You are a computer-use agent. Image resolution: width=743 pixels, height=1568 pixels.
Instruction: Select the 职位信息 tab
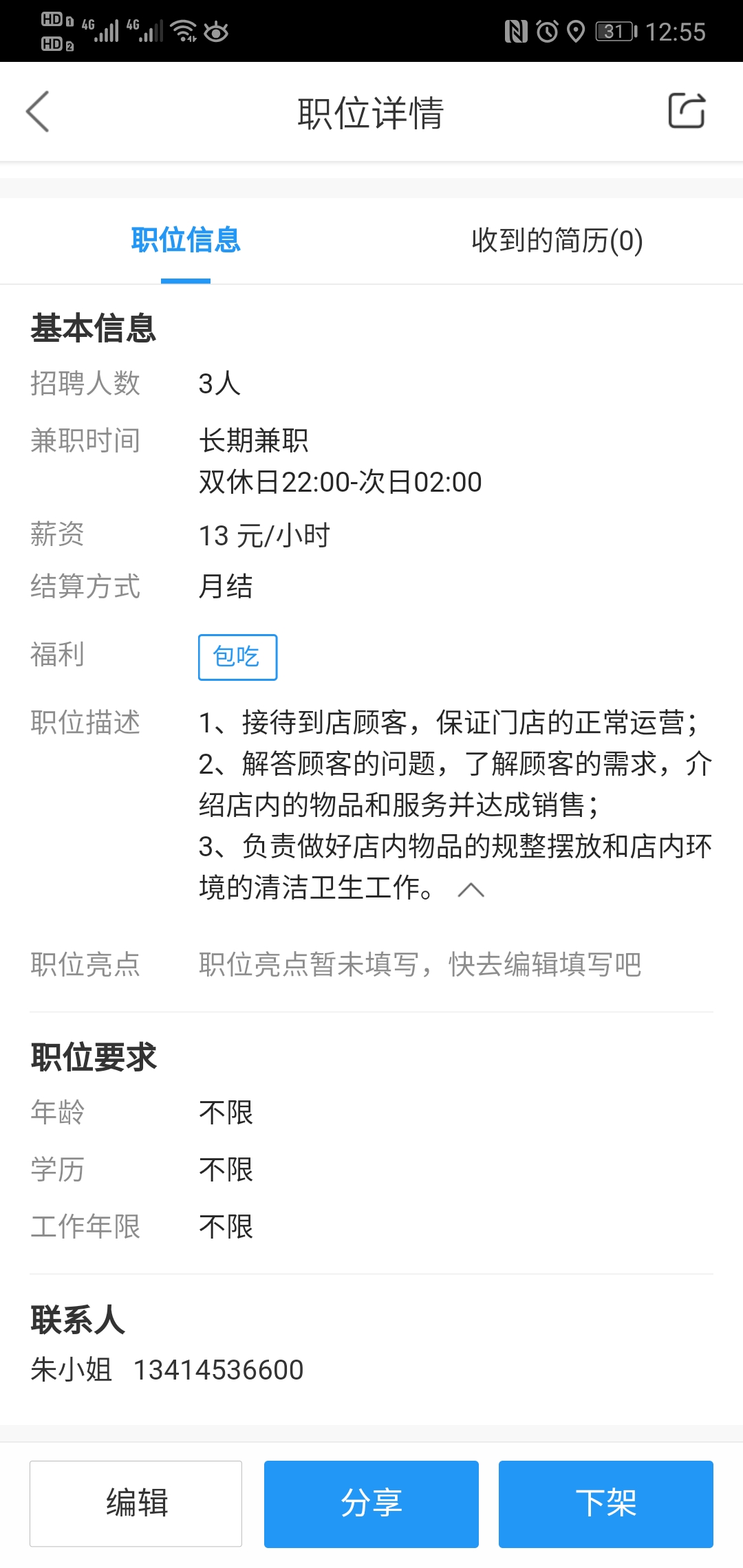point(186,240)
